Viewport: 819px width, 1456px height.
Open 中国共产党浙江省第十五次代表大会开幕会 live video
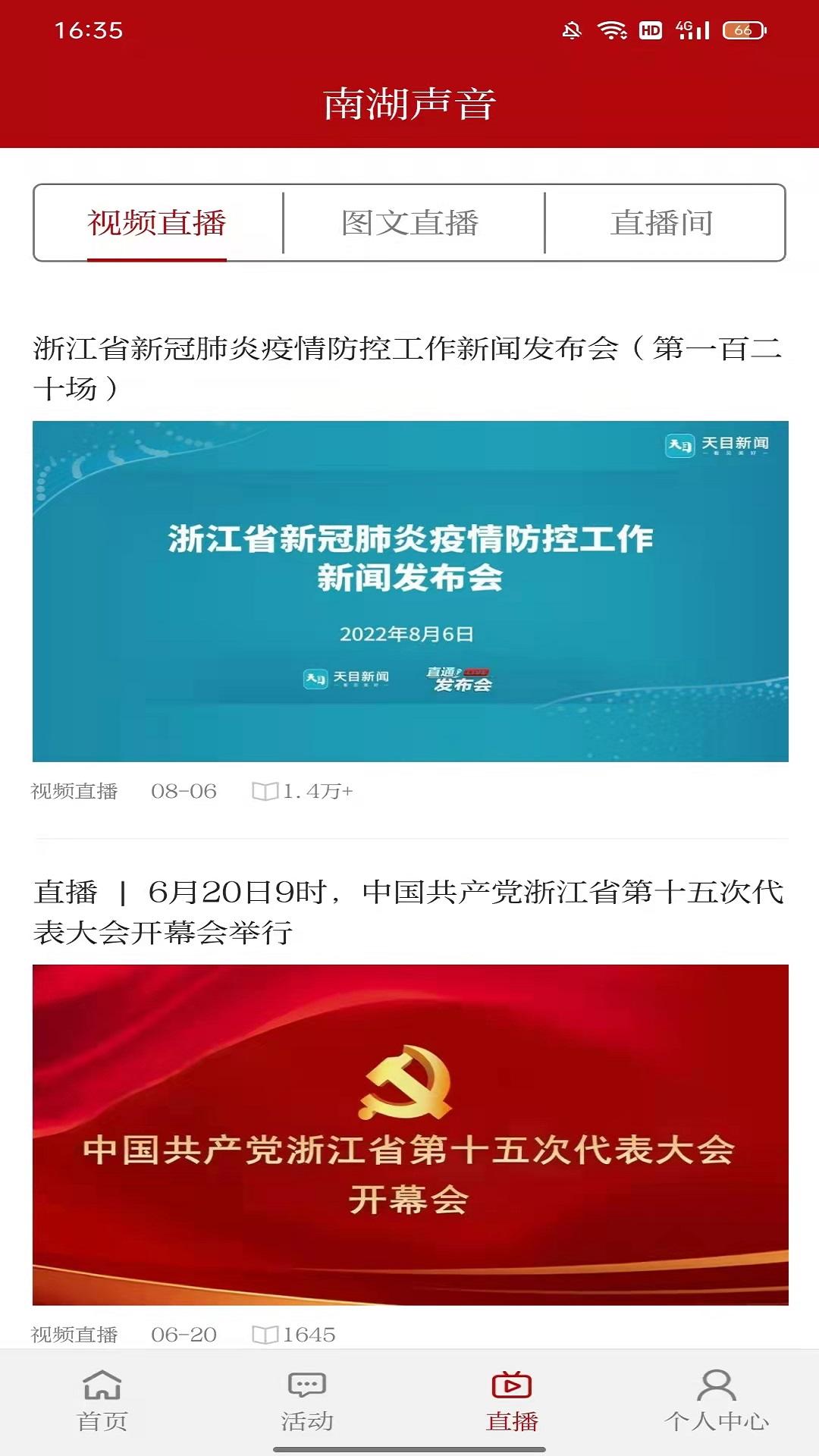(x=409, y=1134)
